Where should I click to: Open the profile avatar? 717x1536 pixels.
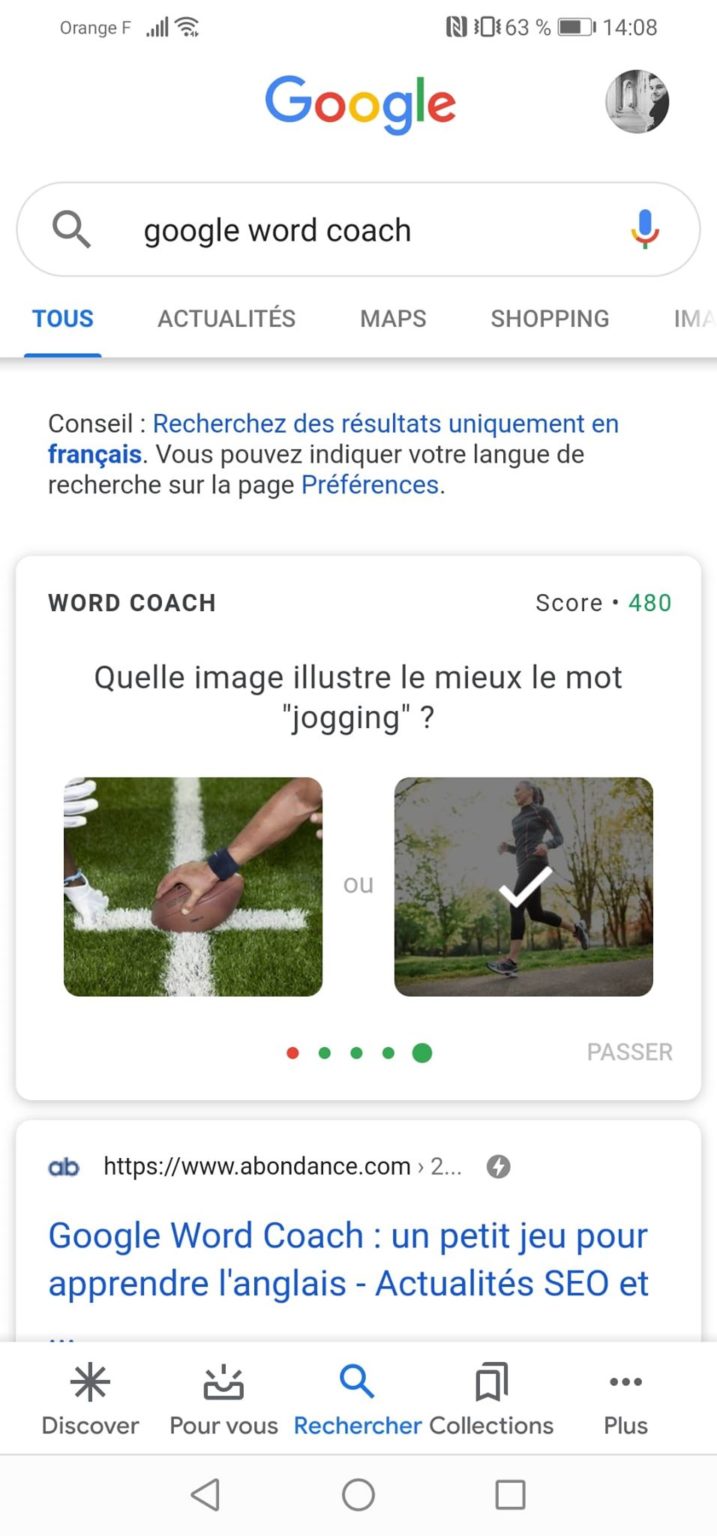click(x=637, y=101)
